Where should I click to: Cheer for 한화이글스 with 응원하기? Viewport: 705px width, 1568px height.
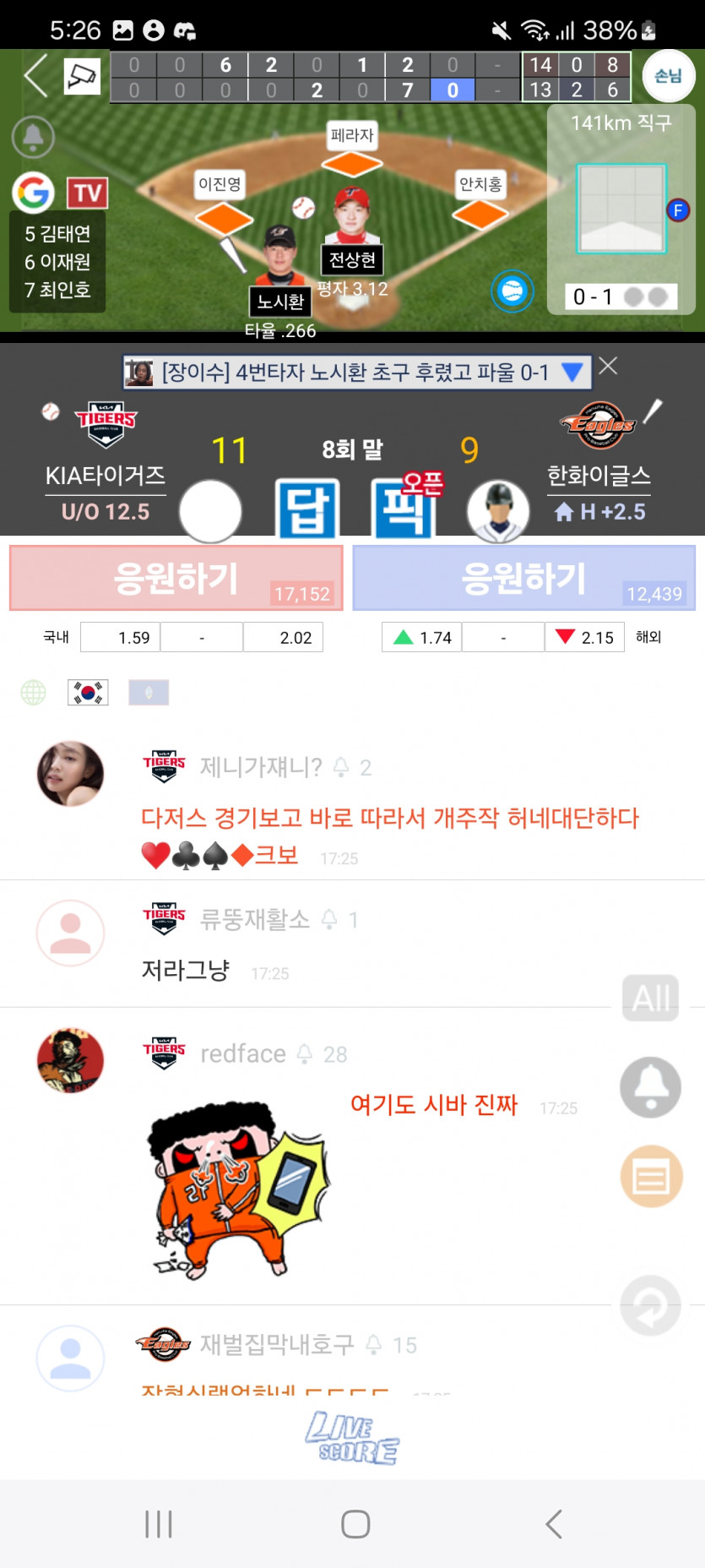523,578
